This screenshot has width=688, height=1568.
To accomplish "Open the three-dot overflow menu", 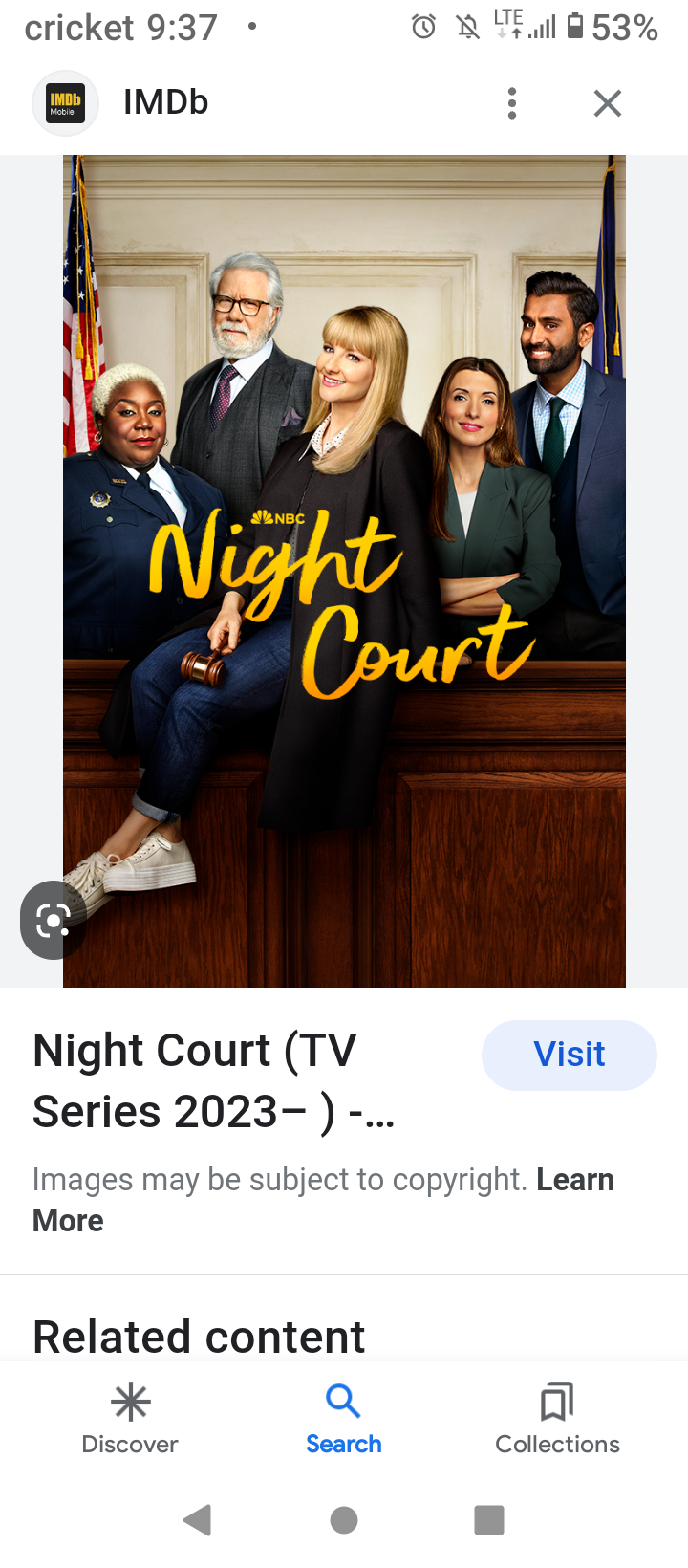I will click(x=512, y=103).
